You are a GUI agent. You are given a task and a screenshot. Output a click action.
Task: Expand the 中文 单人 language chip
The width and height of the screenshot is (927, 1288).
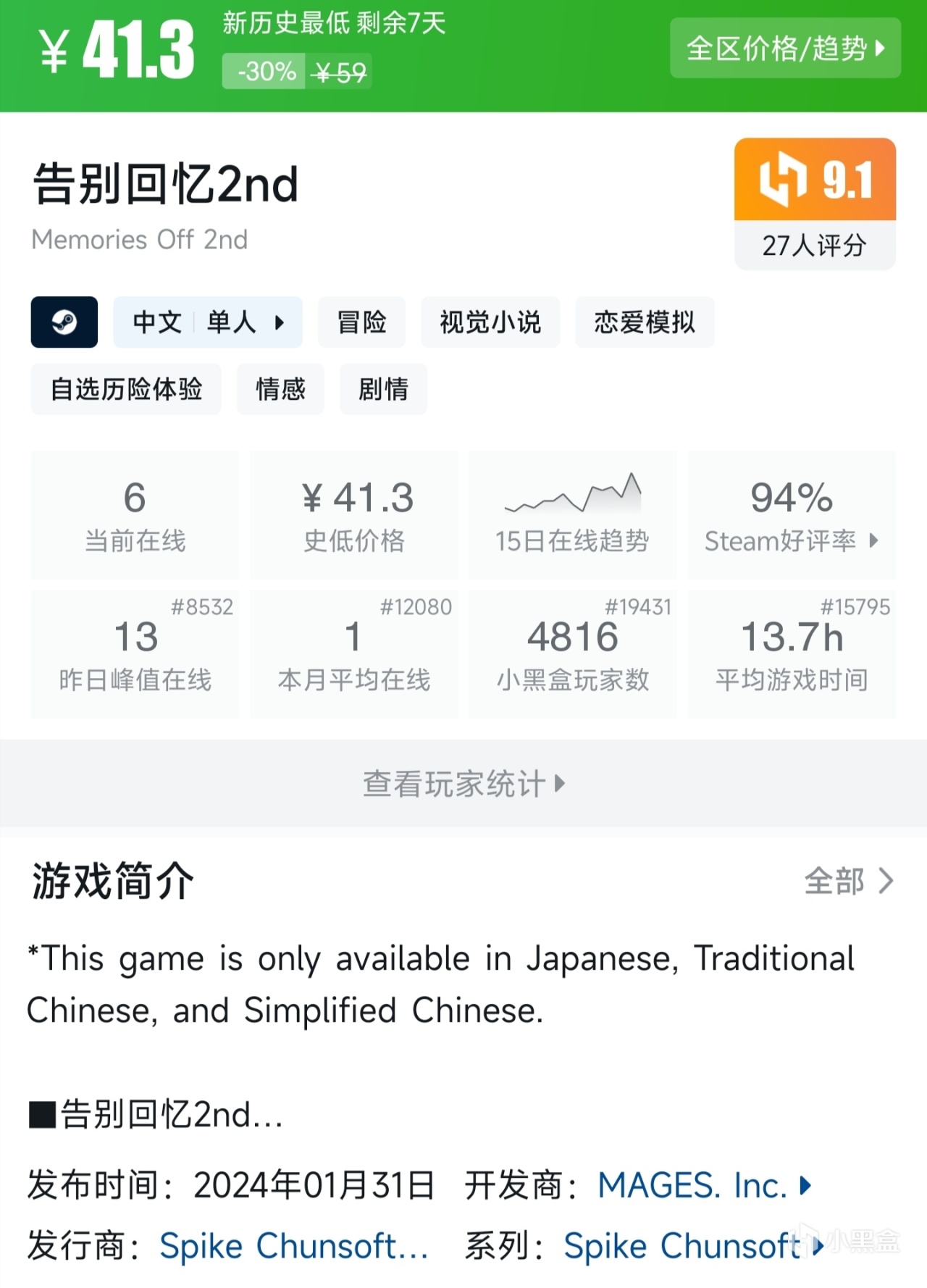tap(208, 322)
